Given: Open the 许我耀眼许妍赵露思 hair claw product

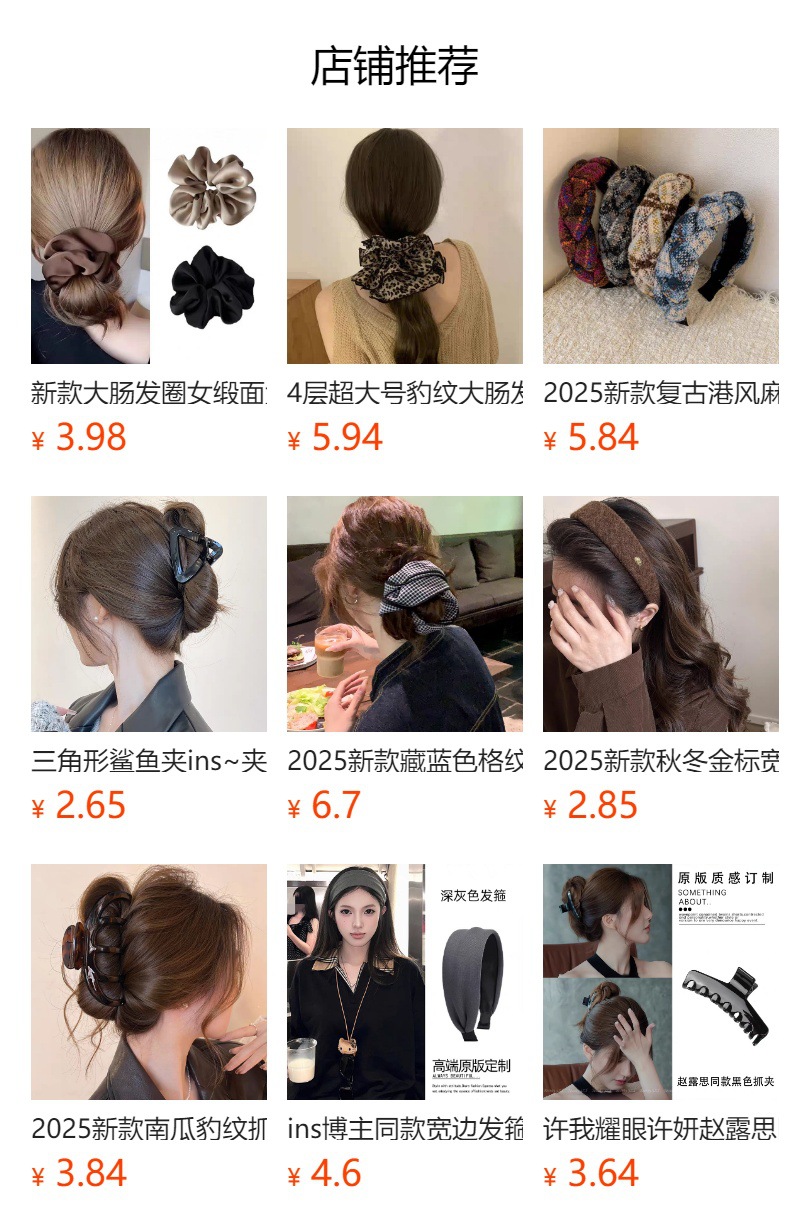Looking at the screenshot, I should pyautogui.click(x=660, y=982).
